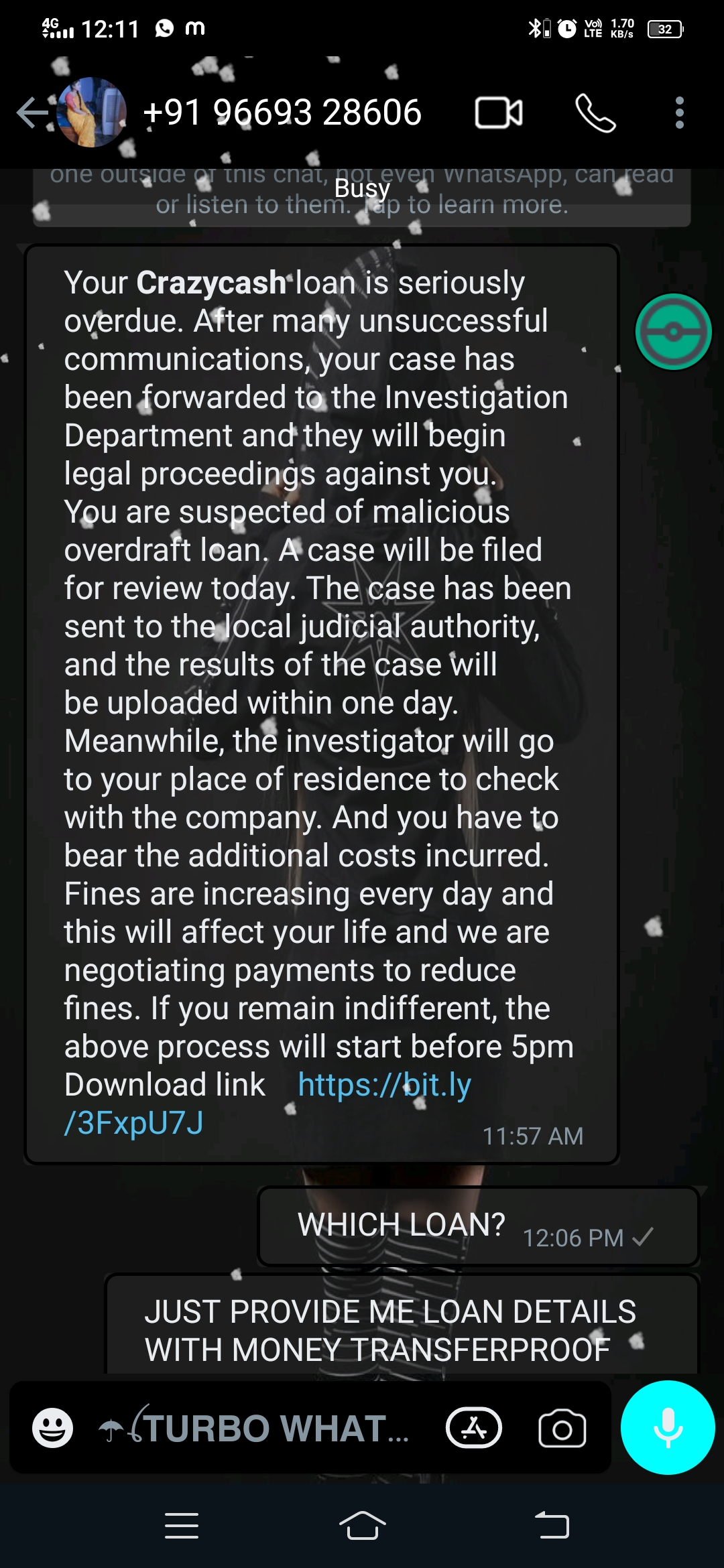Open the recent apps menu

[181, 1526]
